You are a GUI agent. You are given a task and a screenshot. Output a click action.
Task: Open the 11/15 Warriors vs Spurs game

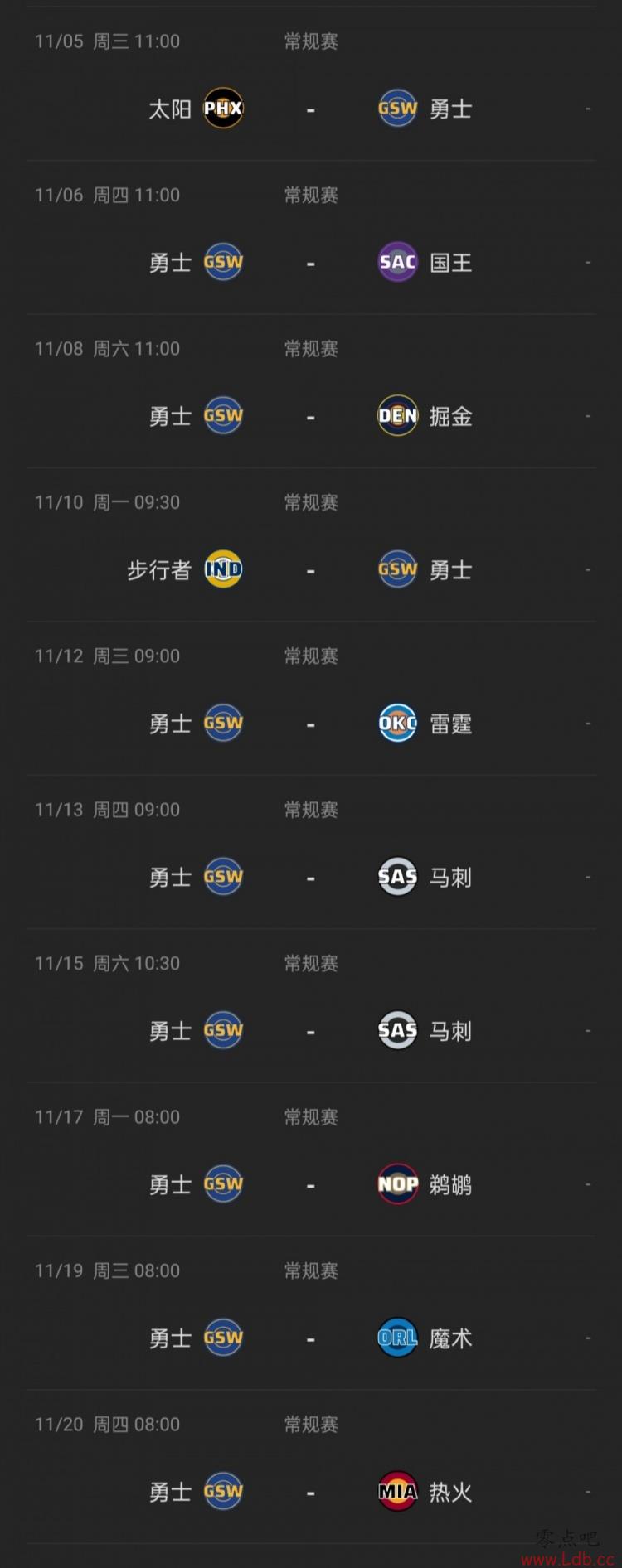pyautogui.click(x=311, y=1031)
